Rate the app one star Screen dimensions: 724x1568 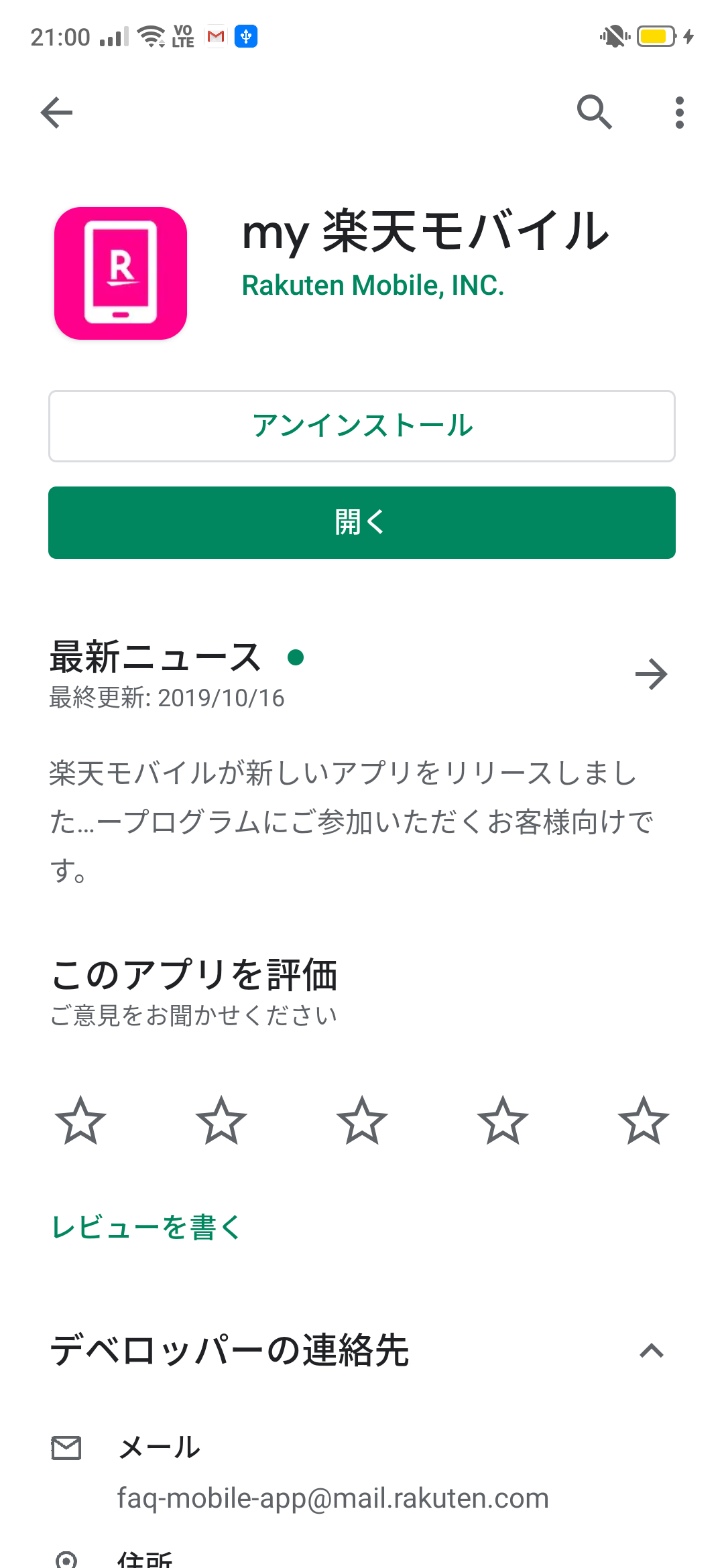pos(80,1120)
